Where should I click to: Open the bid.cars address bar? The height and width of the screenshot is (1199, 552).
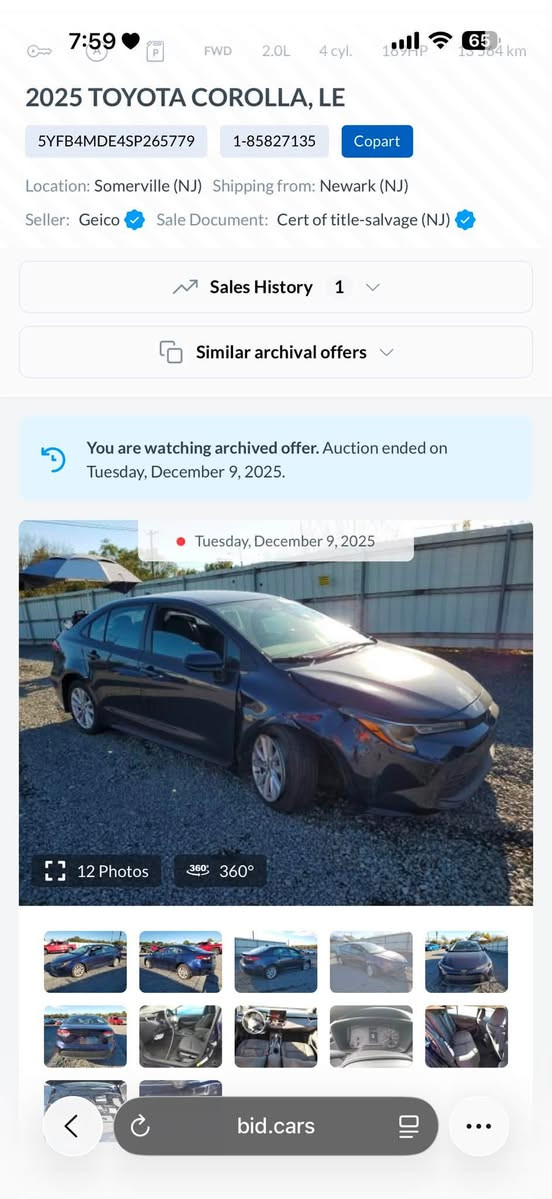pos(276,1126)
